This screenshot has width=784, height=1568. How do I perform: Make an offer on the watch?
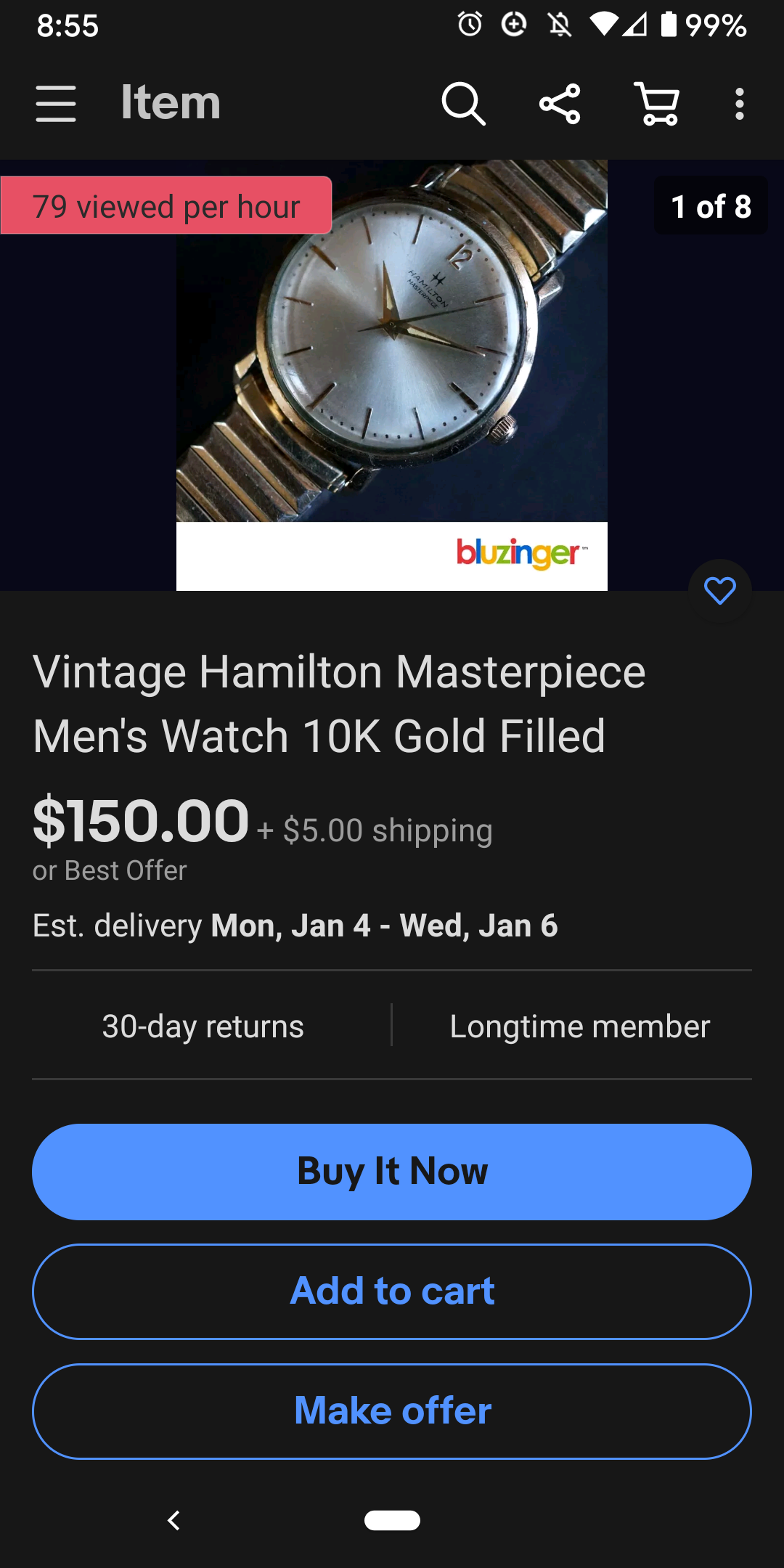[x=392, y=1411]
